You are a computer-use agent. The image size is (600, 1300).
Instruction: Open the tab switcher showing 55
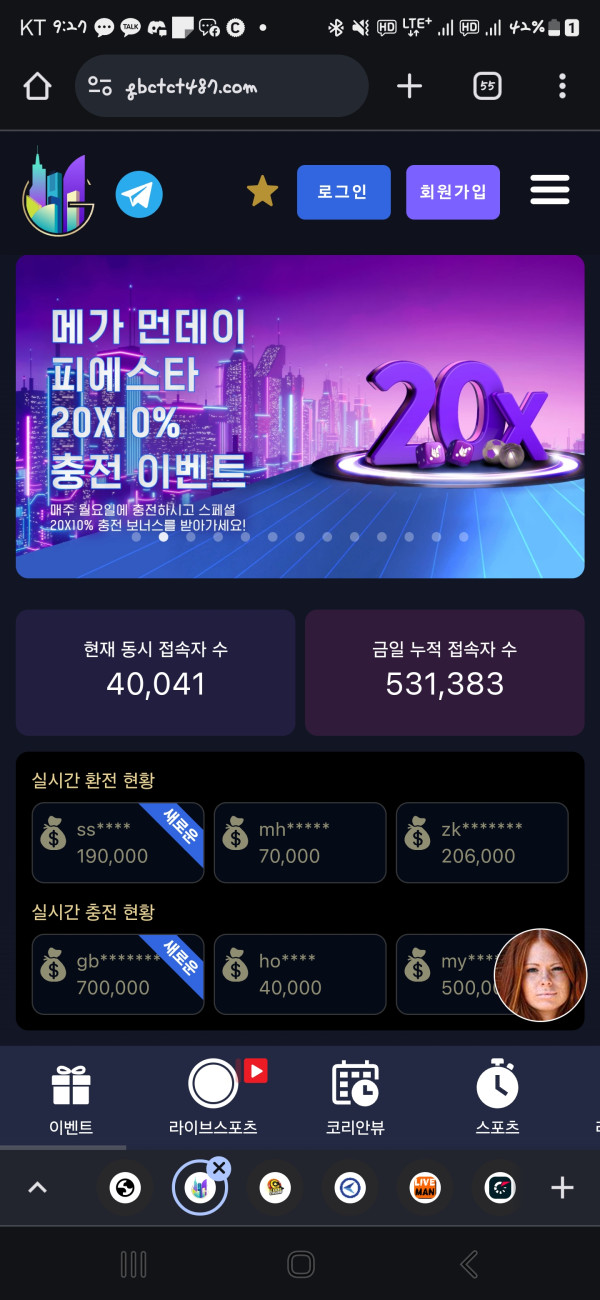[487, 87]
